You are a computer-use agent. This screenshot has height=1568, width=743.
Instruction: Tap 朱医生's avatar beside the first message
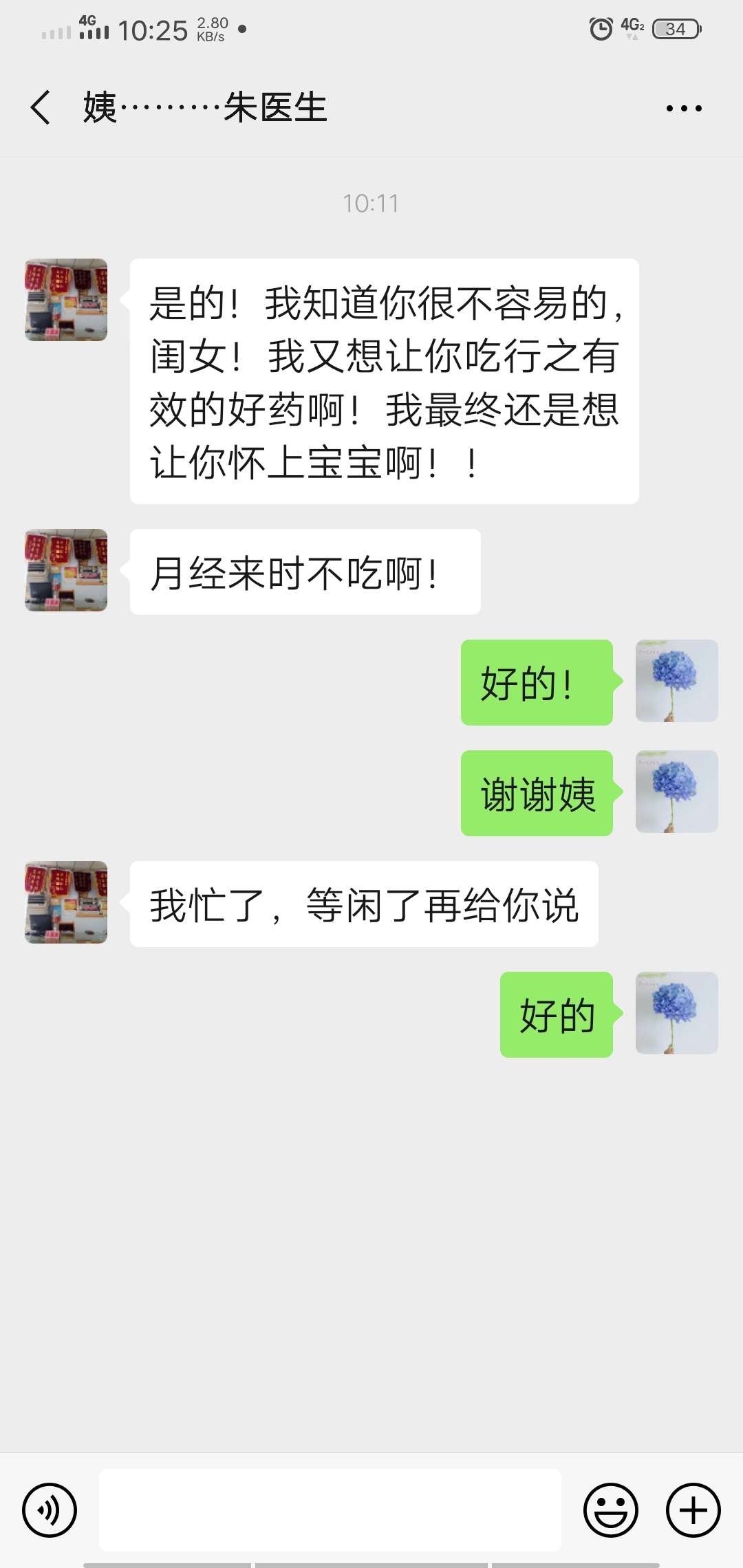point(65,298)
